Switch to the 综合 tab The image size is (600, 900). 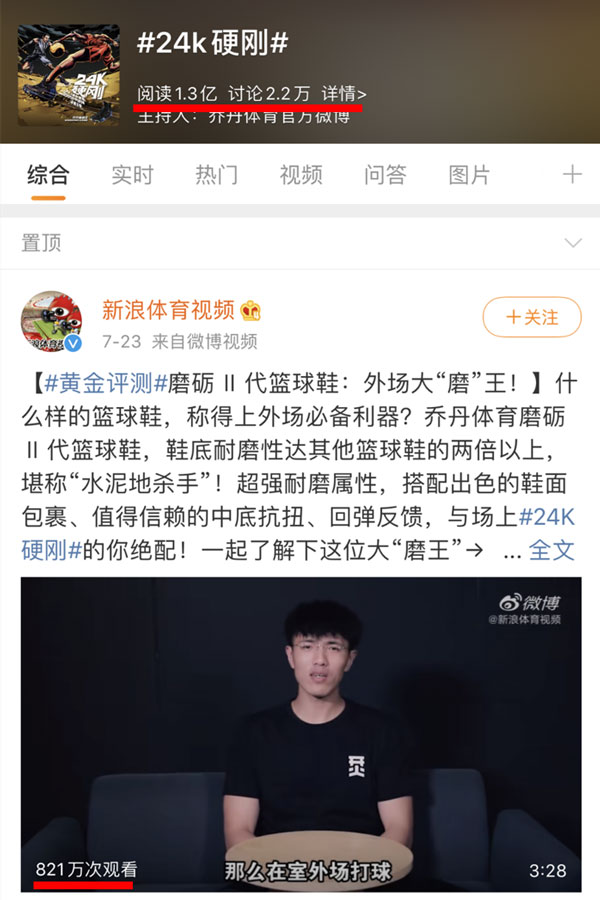pyautogui.click(x=48, y=176)
